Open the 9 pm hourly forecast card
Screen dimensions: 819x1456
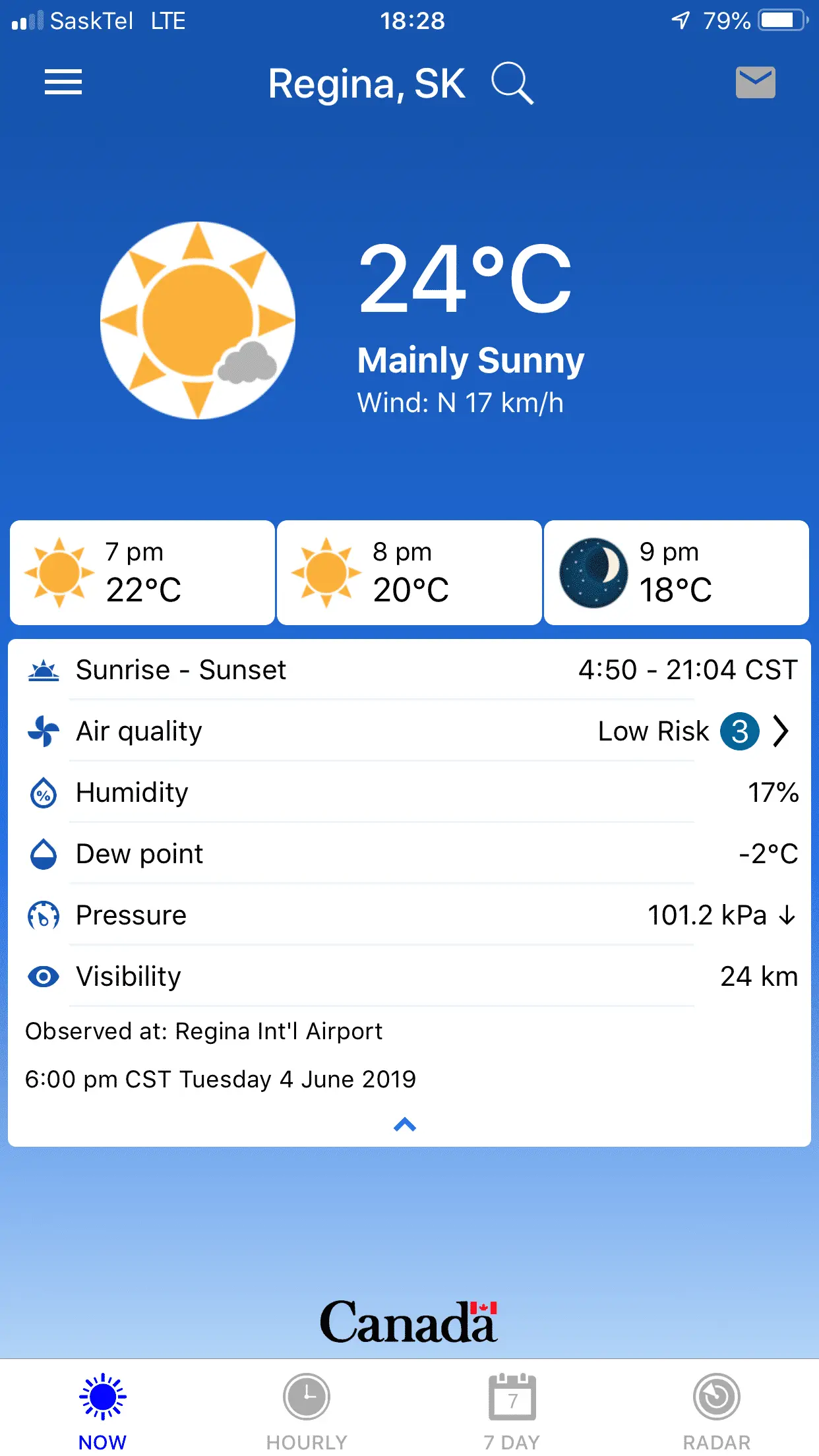(676, 572)
